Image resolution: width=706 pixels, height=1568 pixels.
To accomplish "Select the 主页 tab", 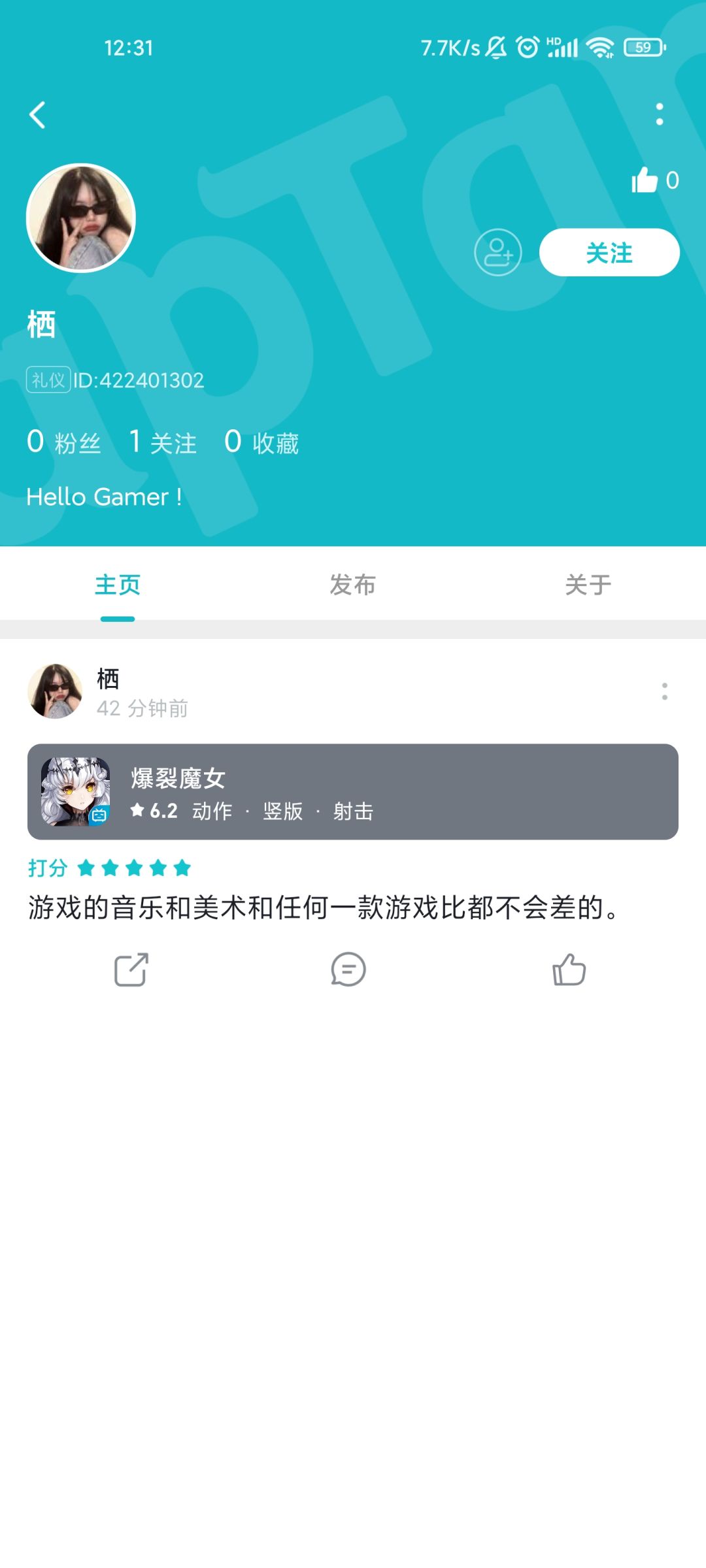I will (118, 584).
